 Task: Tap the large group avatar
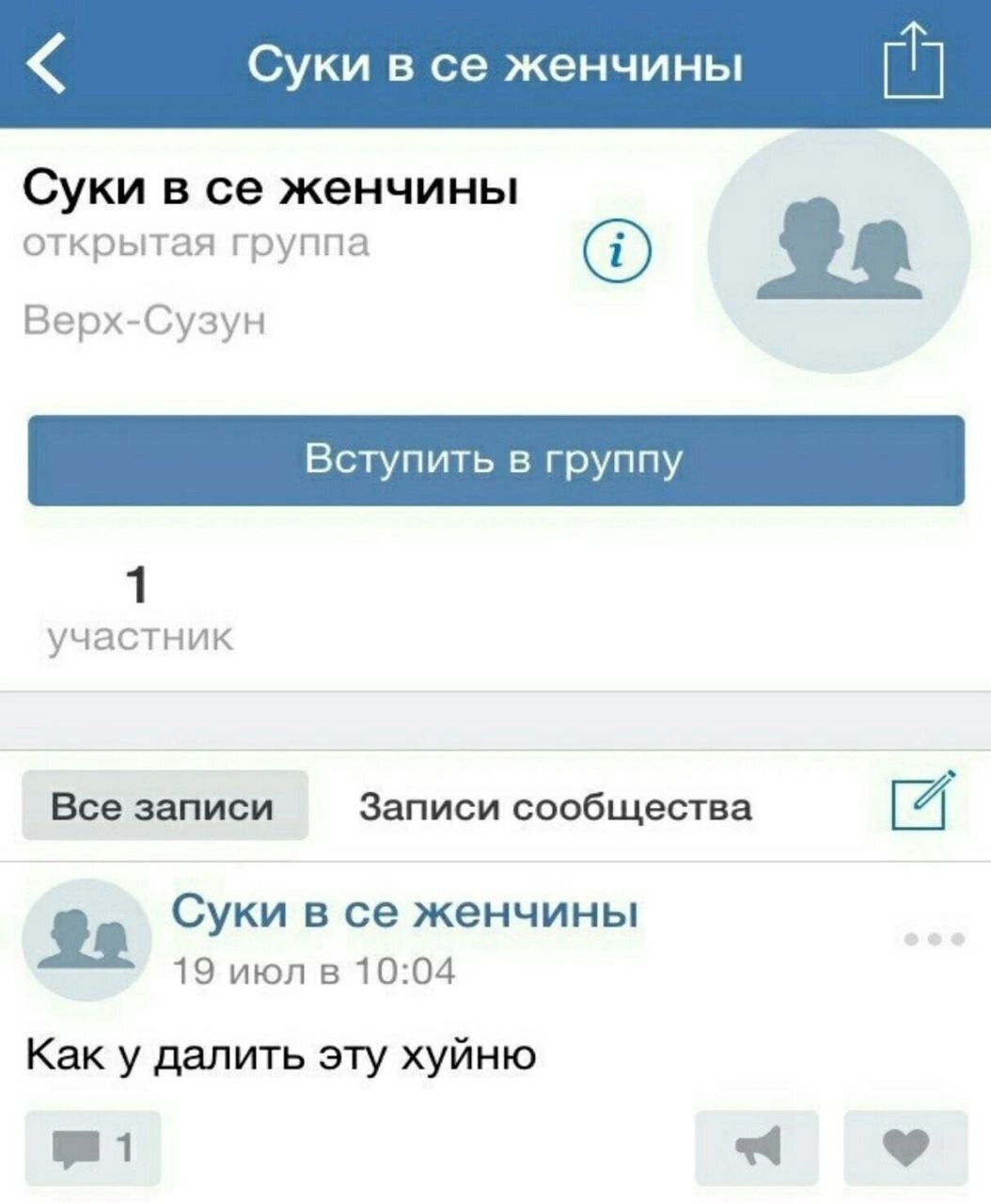click(x=839, y=251)
